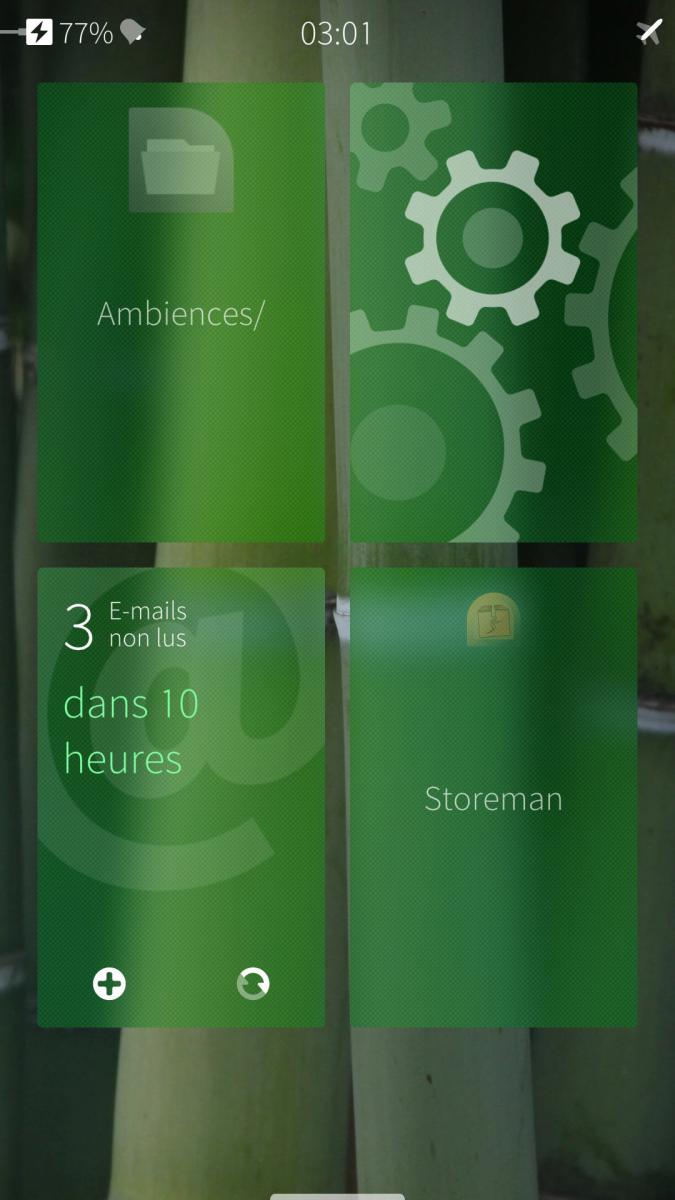Image resolution: width=675 pixels, height=1200 pixels.
Task: Open the Settings gears cover
Action: (x=493, y=312)
